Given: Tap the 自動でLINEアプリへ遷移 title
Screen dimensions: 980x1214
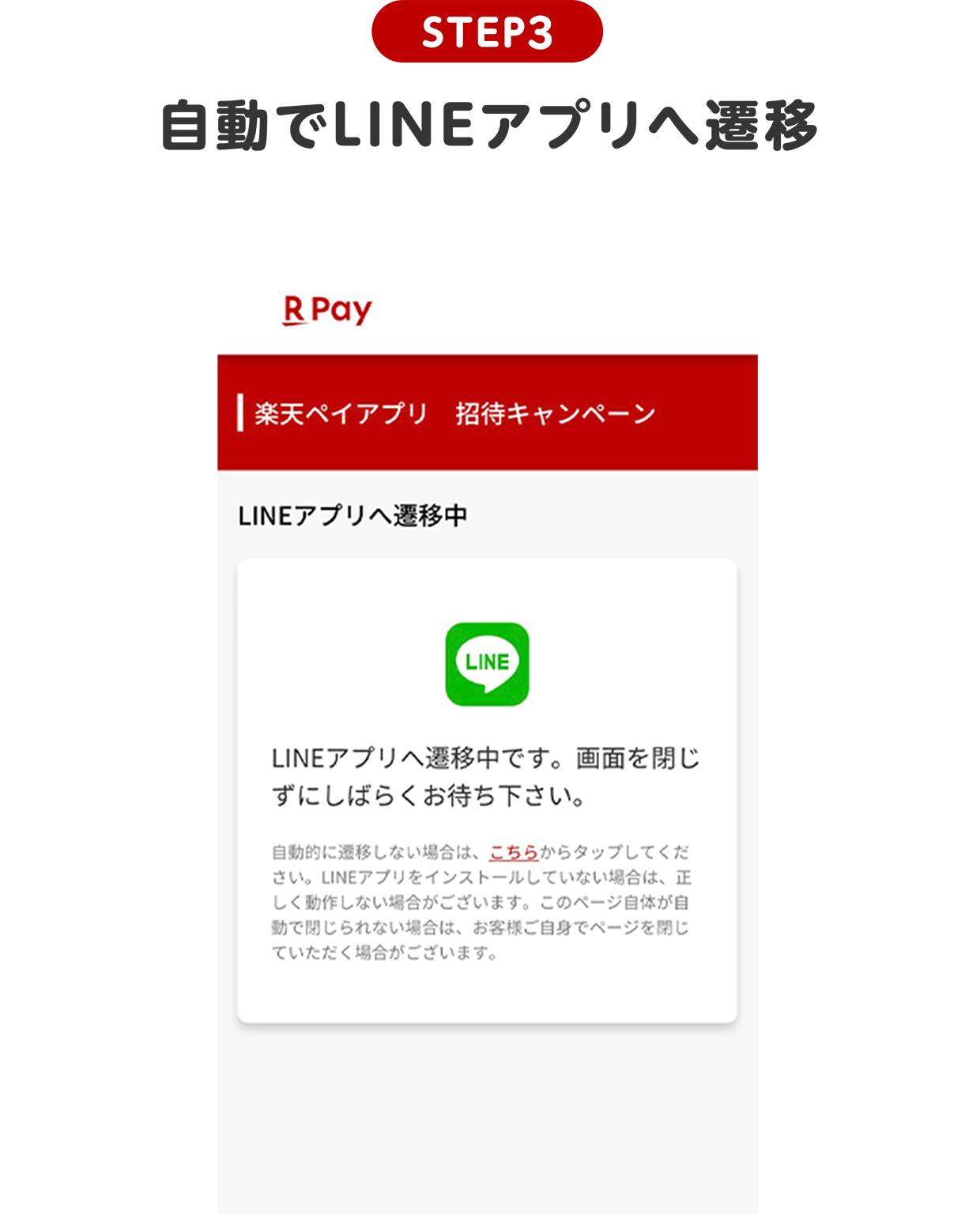Looking at the screenshot, I should pyautogui.click(x=490, y=123).
